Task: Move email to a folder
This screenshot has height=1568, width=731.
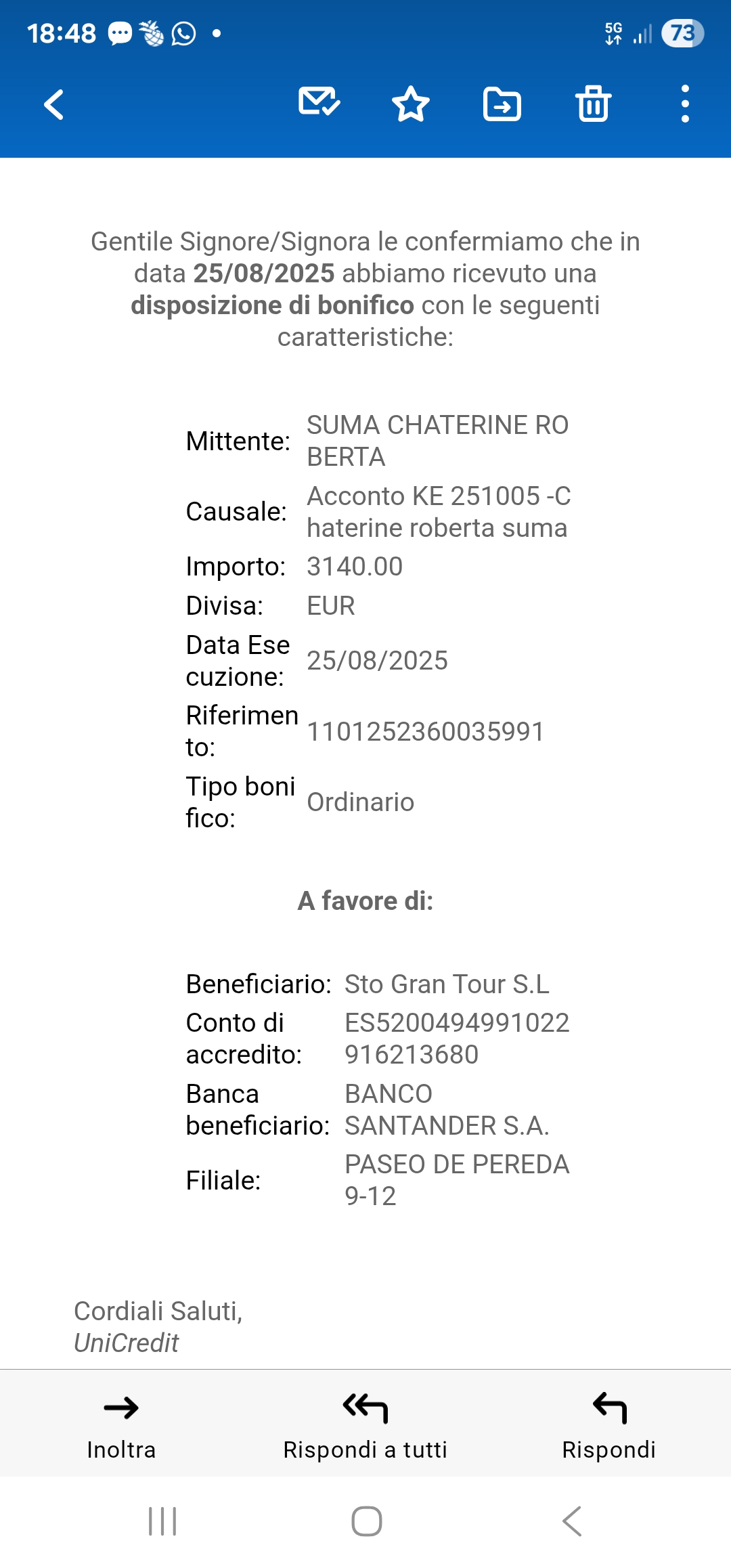Action: tap(502, 104)
